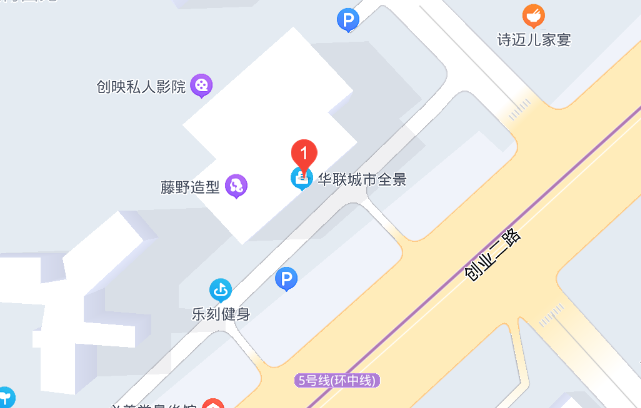Tap the parking marker at top
The image size is (641, 408).
pos(347,19)
